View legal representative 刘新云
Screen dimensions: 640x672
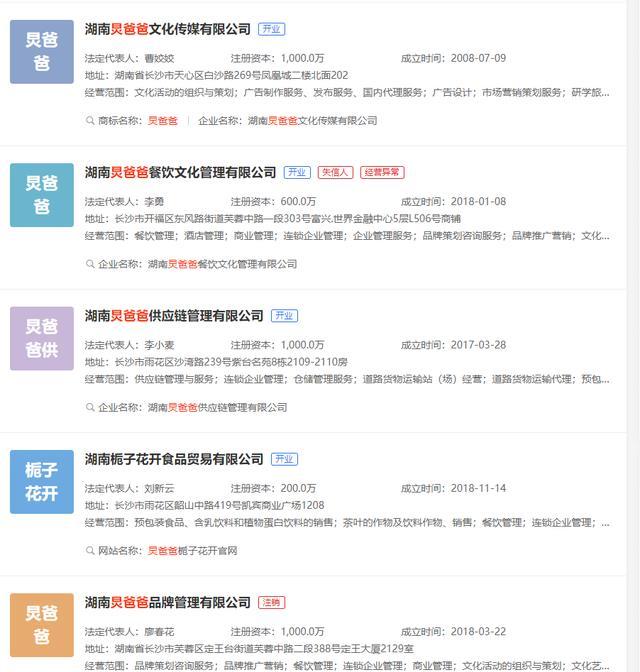coord(159,489)
